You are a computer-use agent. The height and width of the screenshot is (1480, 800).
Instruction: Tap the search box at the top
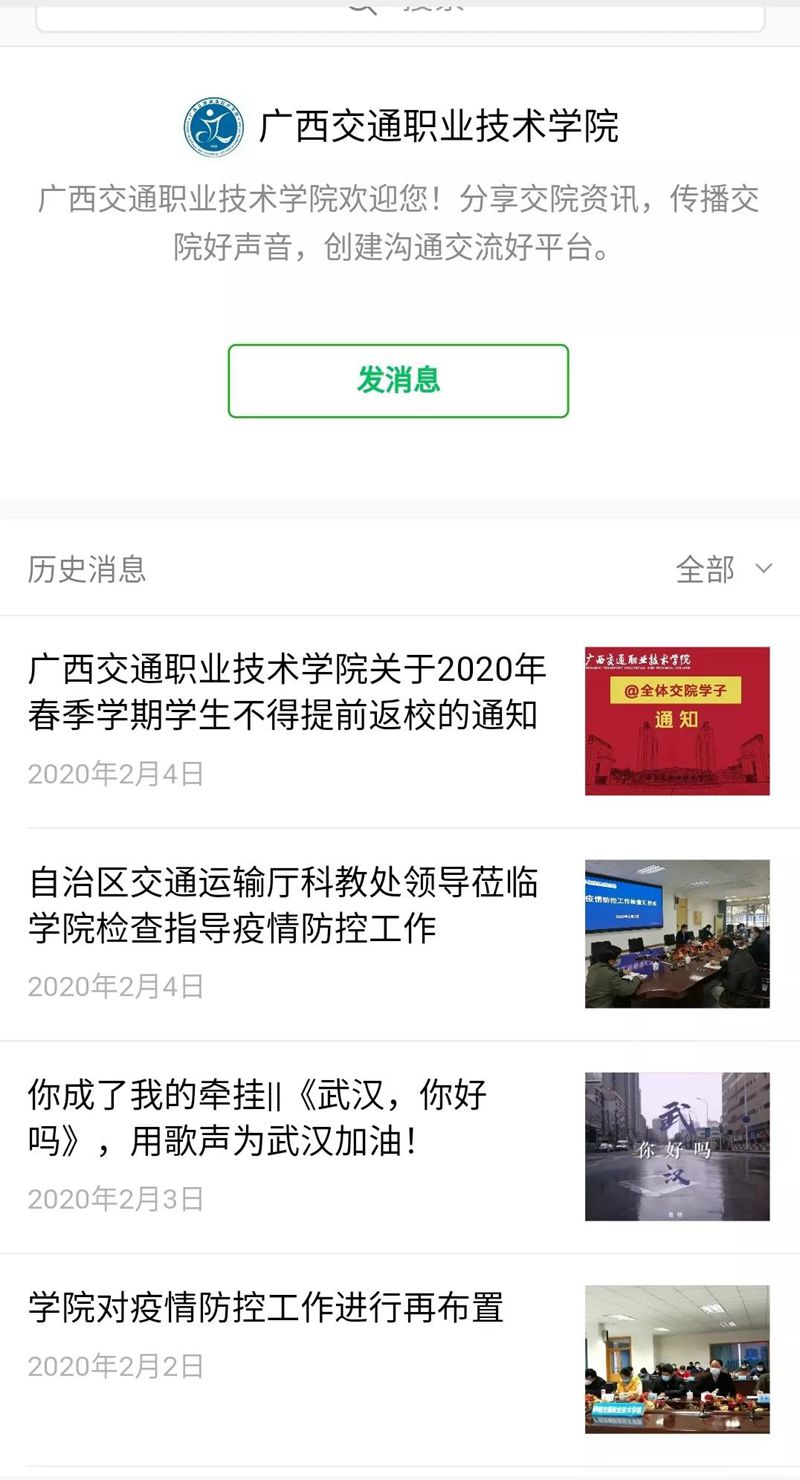point(400,14)
